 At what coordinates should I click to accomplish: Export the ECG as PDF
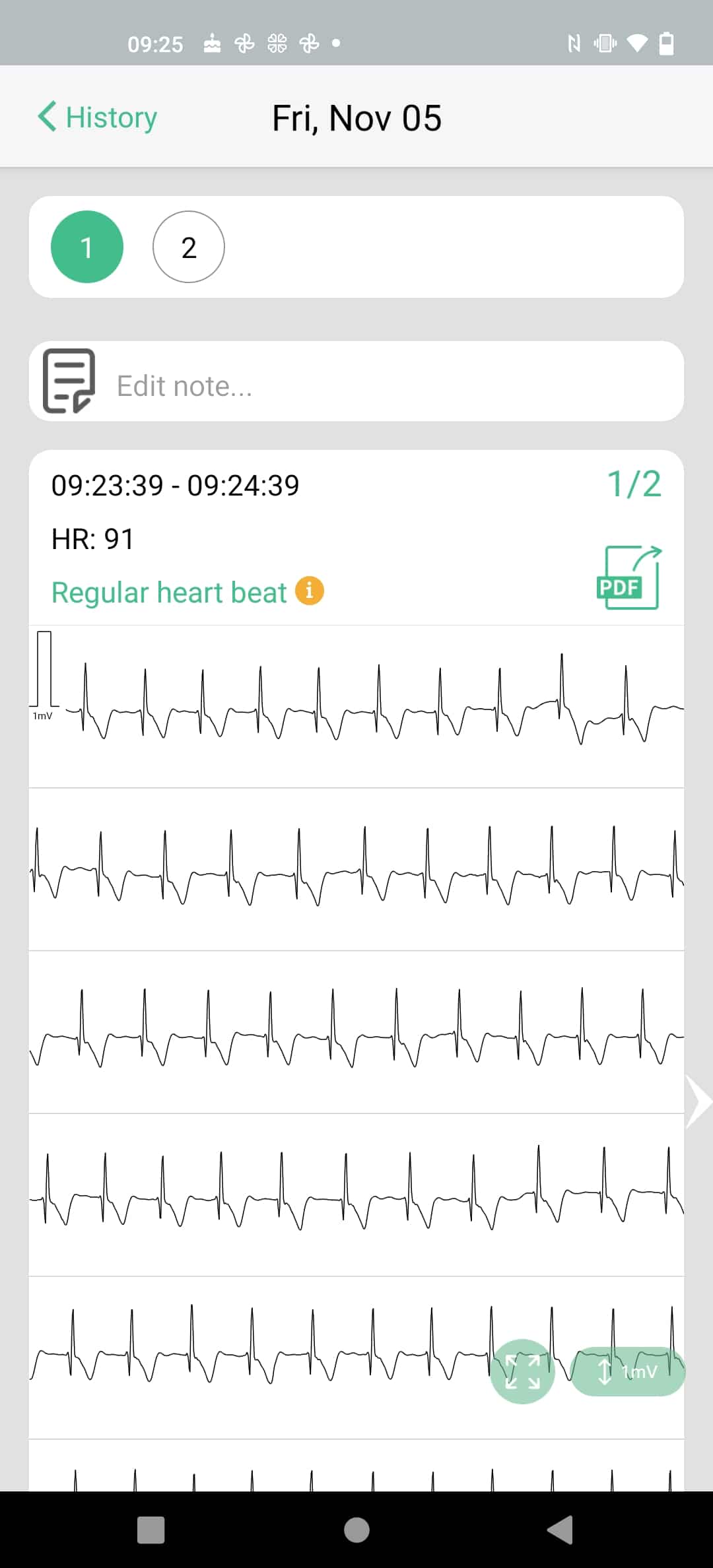coord(628,577)
